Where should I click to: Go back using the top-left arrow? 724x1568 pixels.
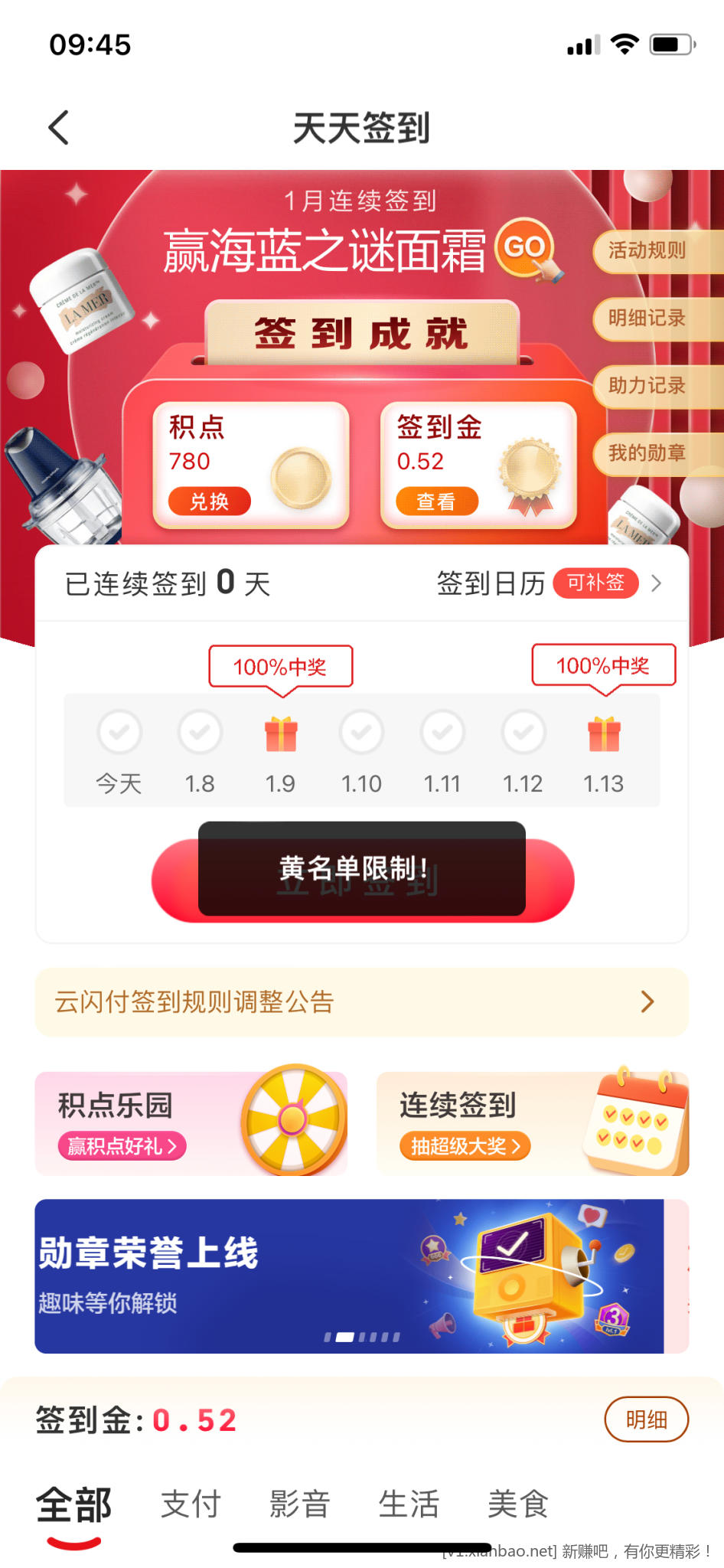[60, 127]
